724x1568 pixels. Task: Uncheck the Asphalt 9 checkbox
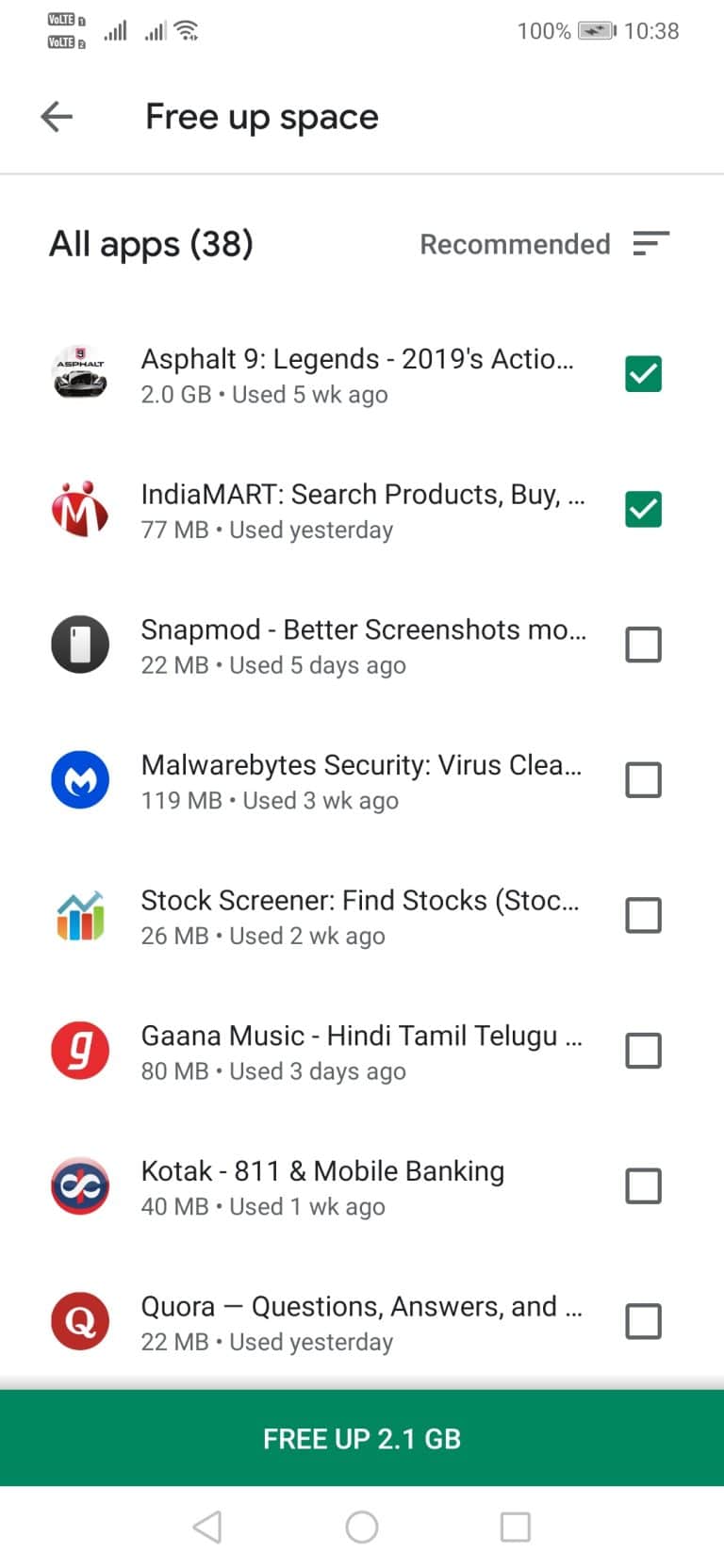643,373
